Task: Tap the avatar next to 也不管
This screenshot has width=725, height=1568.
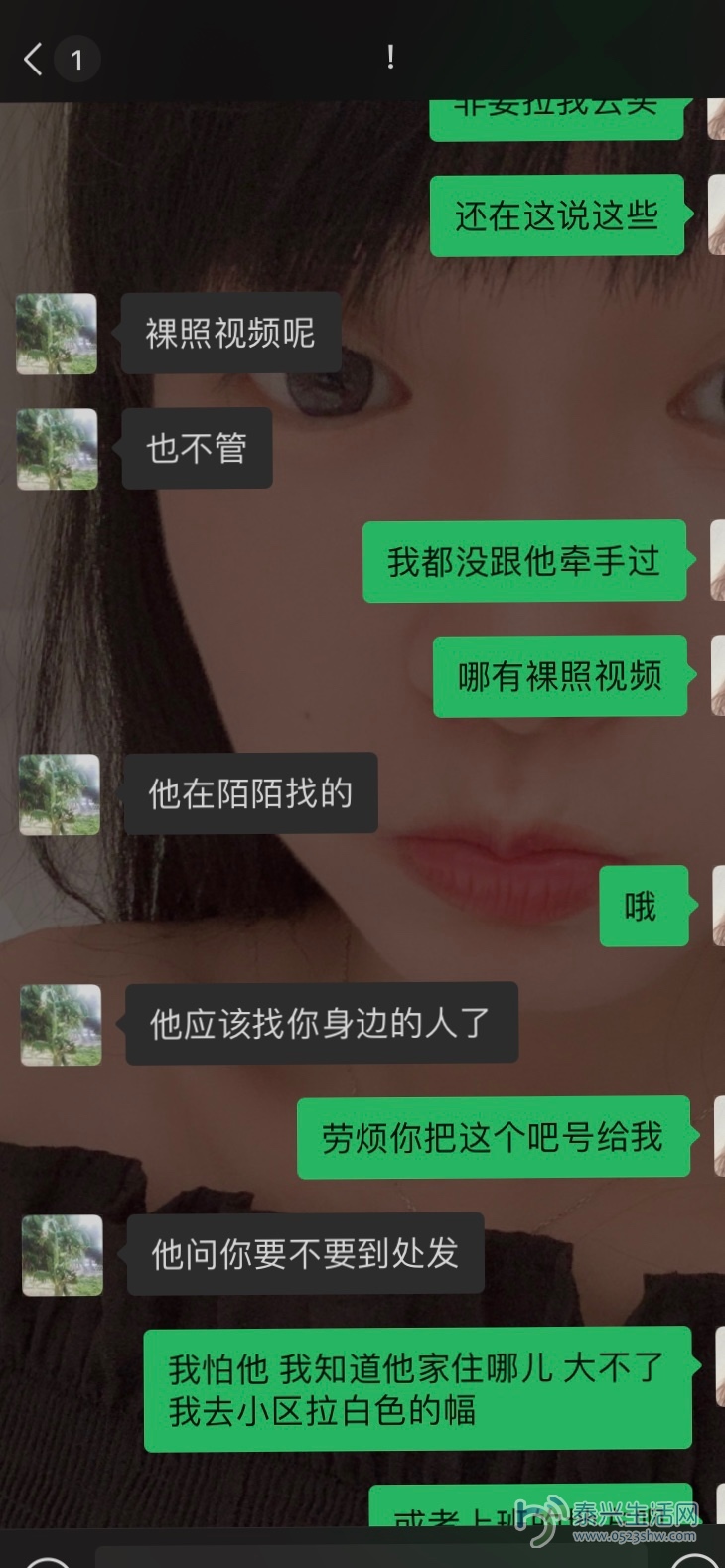Action: click(58, 449)
